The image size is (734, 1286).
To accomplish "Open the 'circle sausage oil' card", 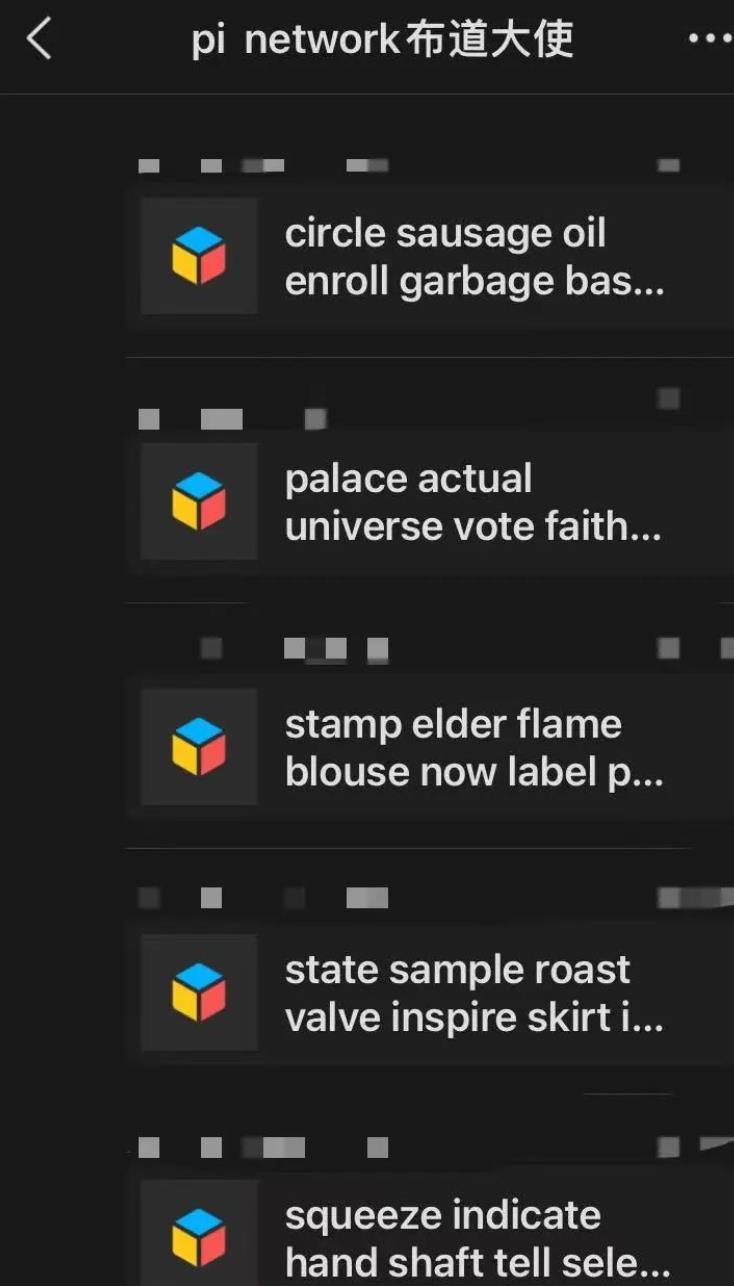I will pyautogui.click(x=430, y=256).
